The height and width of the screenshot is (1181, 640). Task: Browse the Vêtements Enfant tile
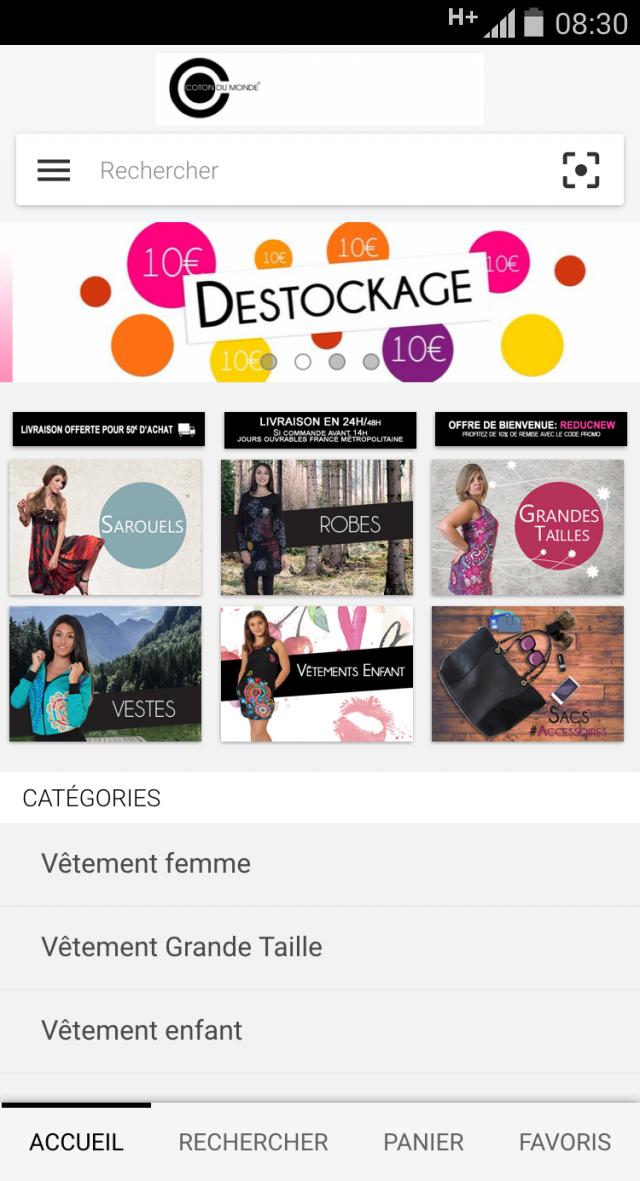[x=317, y=674]
